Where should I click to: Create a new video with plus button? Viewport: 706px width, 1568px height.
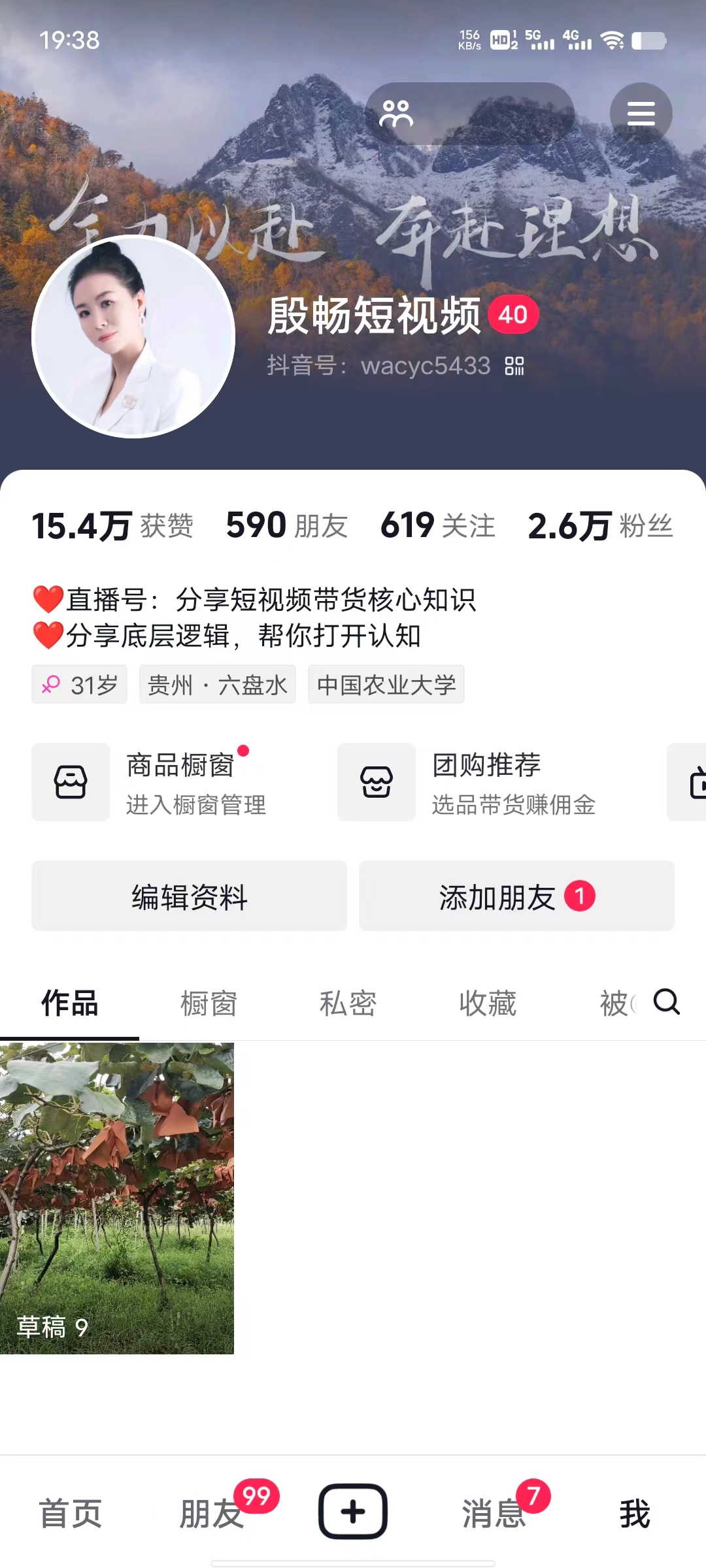[353, 1512]
